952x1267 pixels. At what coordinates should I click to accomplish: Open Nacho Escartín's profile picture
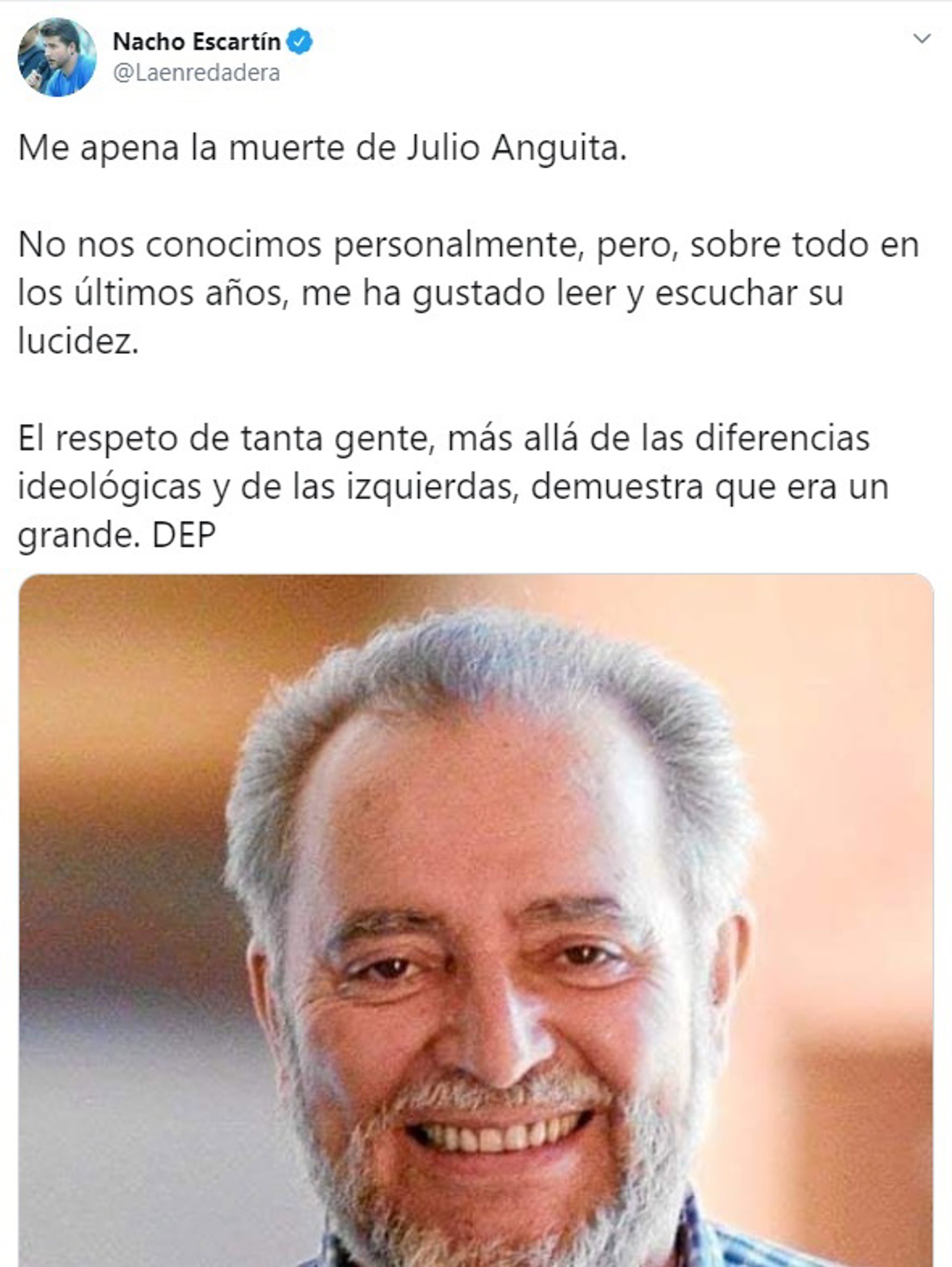(x=57, y=58)
